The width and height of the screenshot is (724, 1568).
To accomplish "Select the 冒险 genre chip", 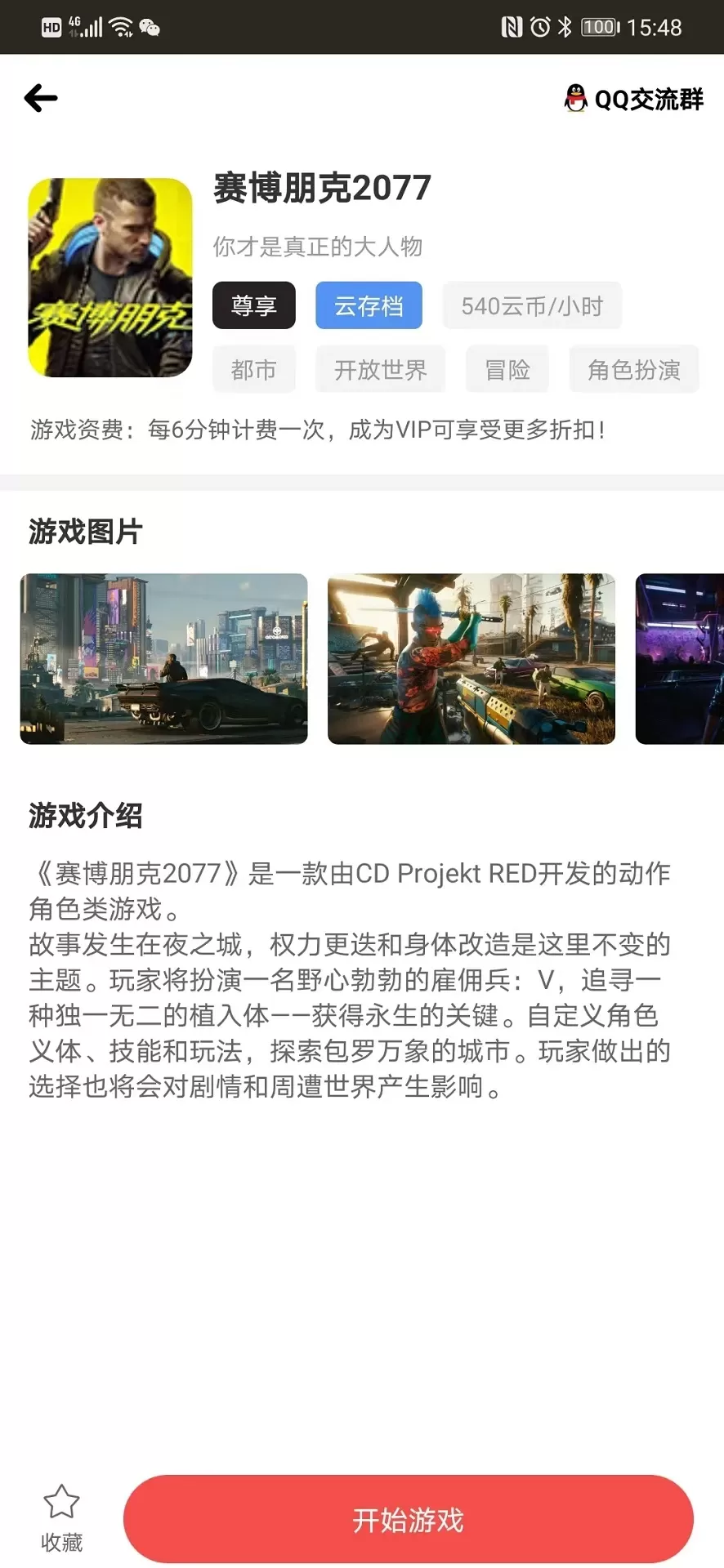I will tap(507, 370).
